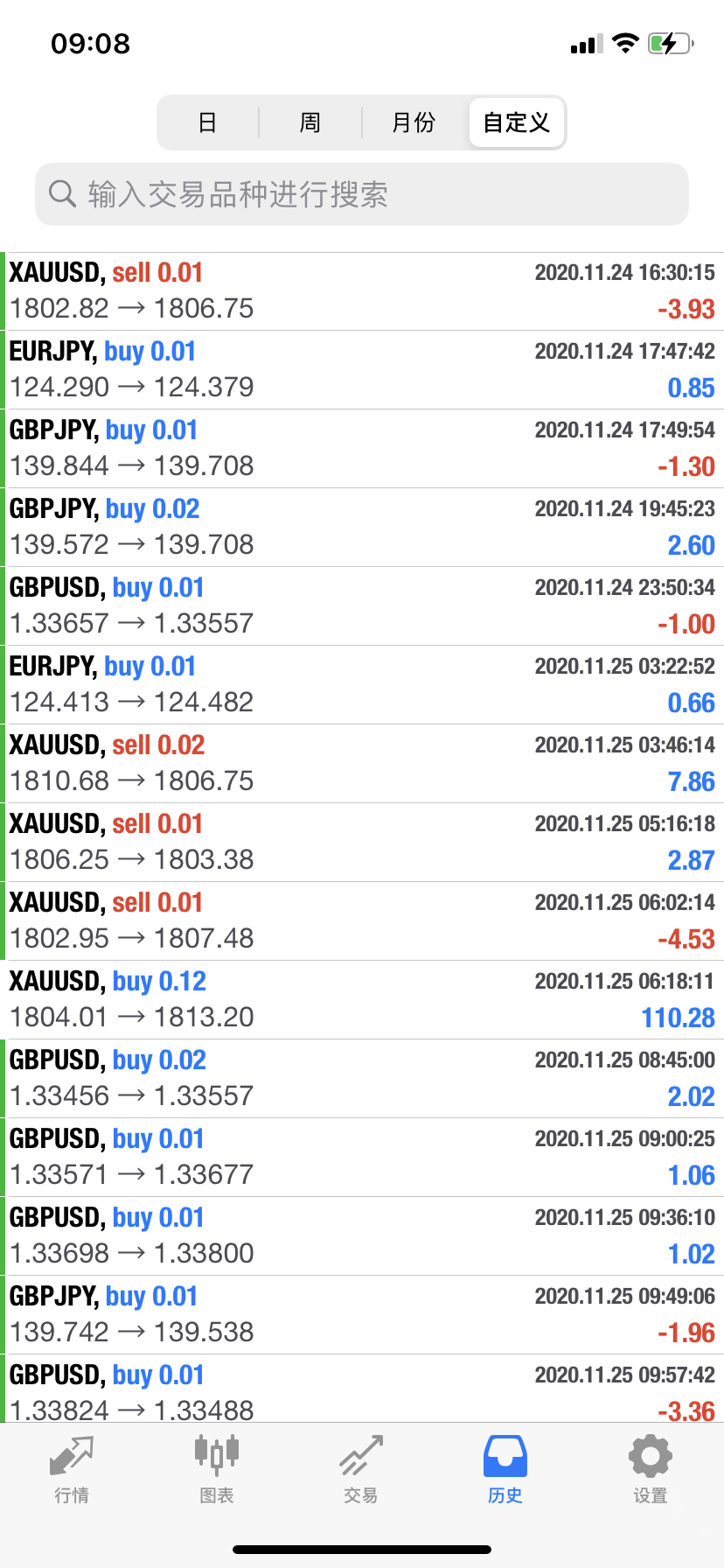
Task: Switch to the 日 period segment
Action: tap(208, 122)
